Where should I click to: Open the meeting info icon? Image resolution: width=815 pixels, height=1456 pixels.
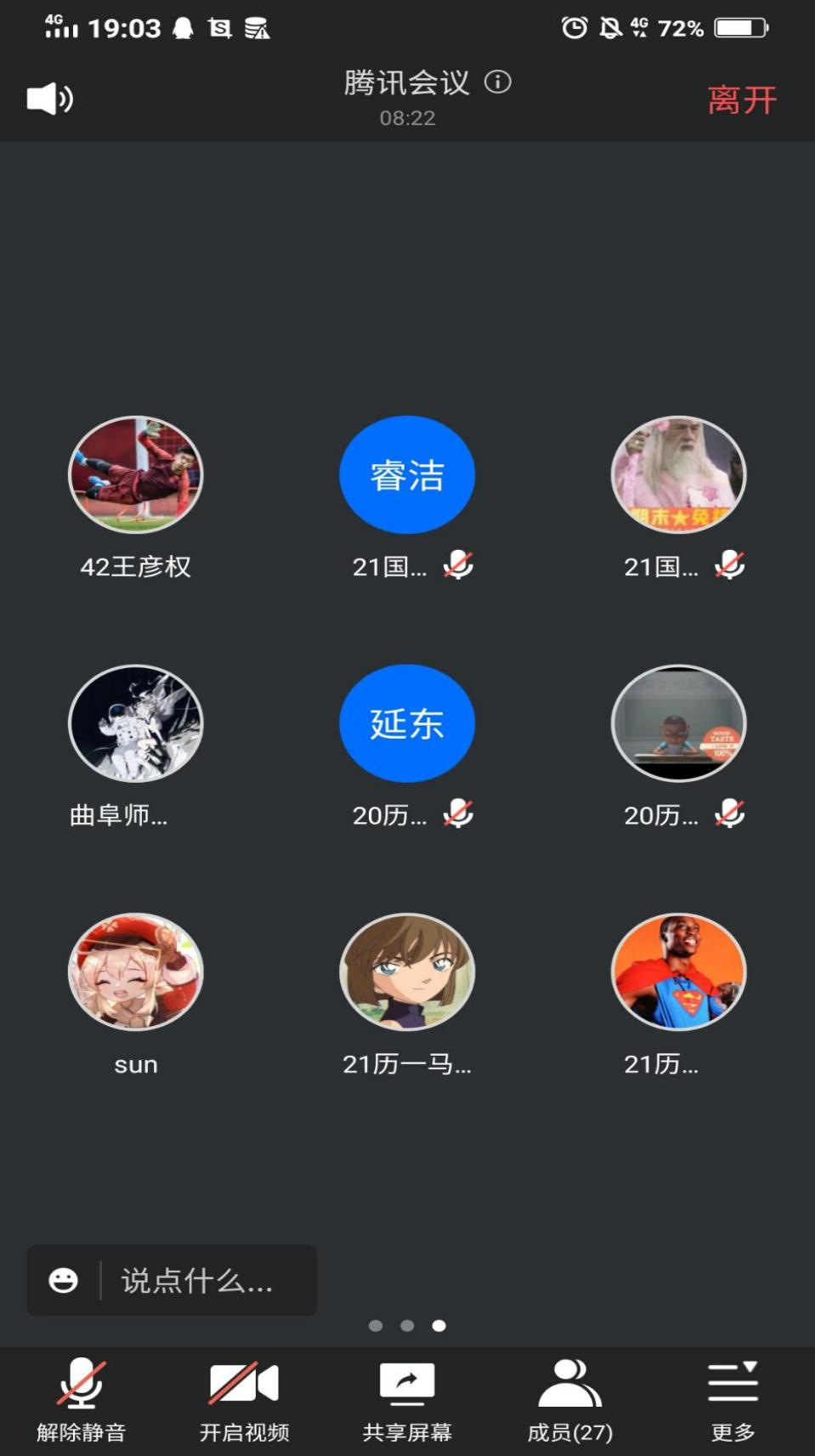pos(498,82)
